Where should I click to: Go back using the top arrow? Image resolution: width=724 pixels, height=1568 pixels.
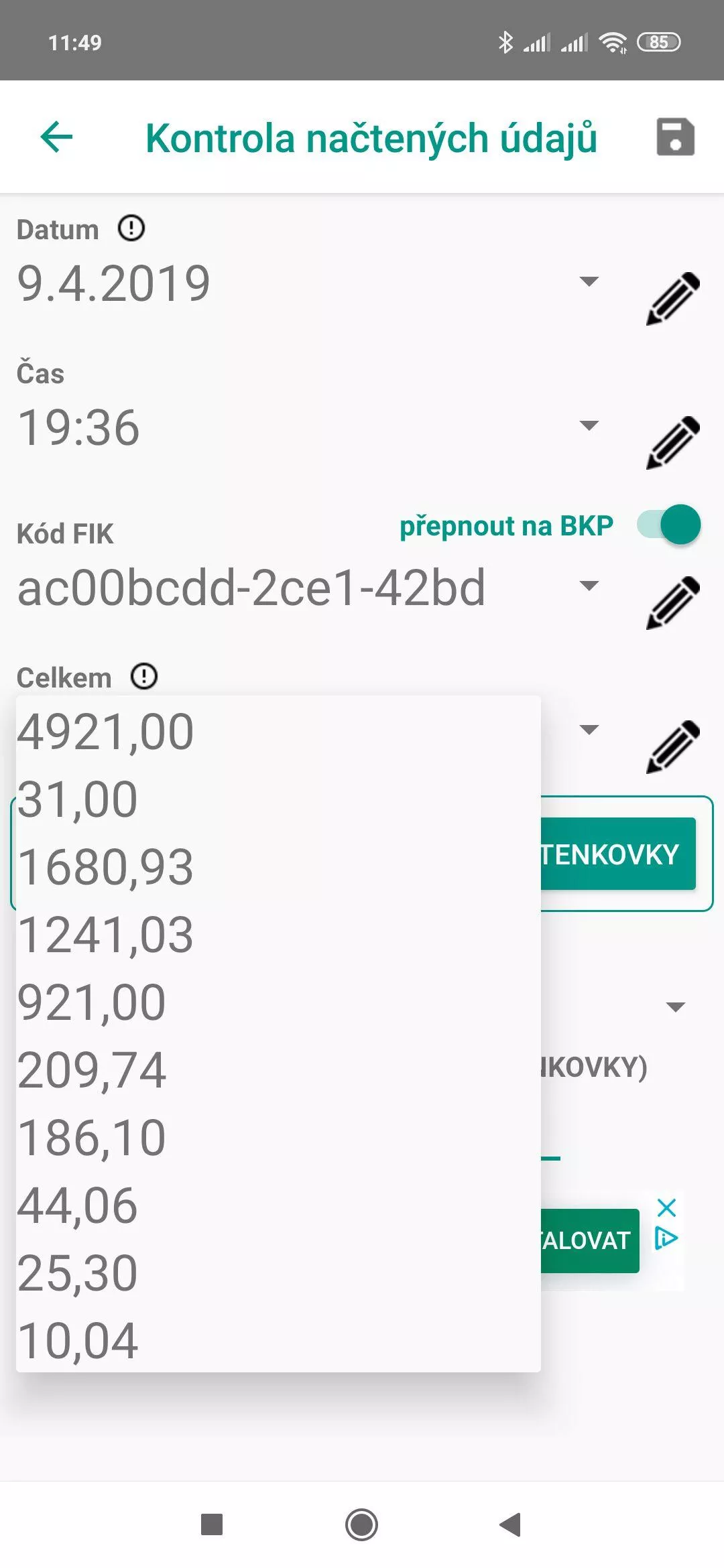pyautogui.click(x=56, y=137)
